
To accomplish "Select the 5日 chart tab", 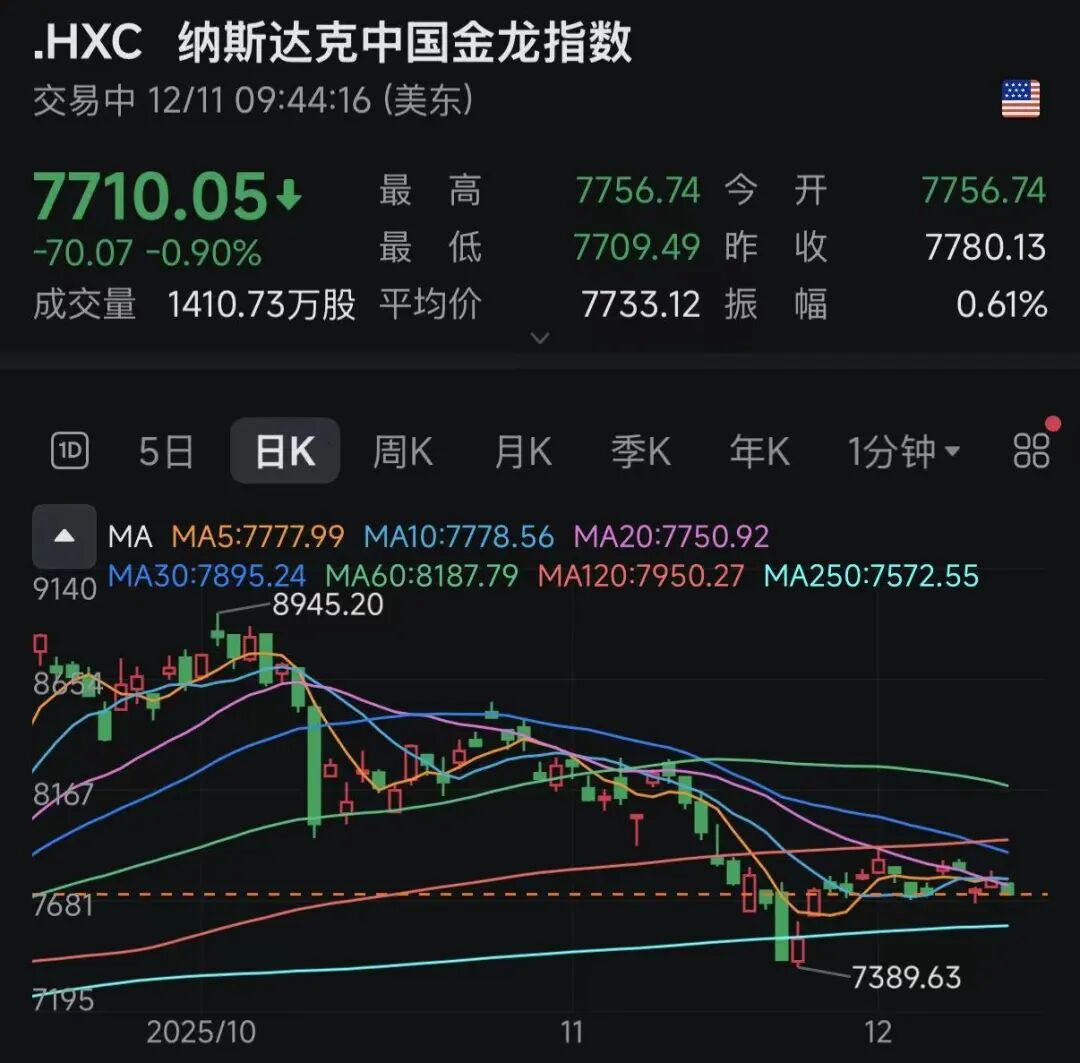I will click(165, 453).
